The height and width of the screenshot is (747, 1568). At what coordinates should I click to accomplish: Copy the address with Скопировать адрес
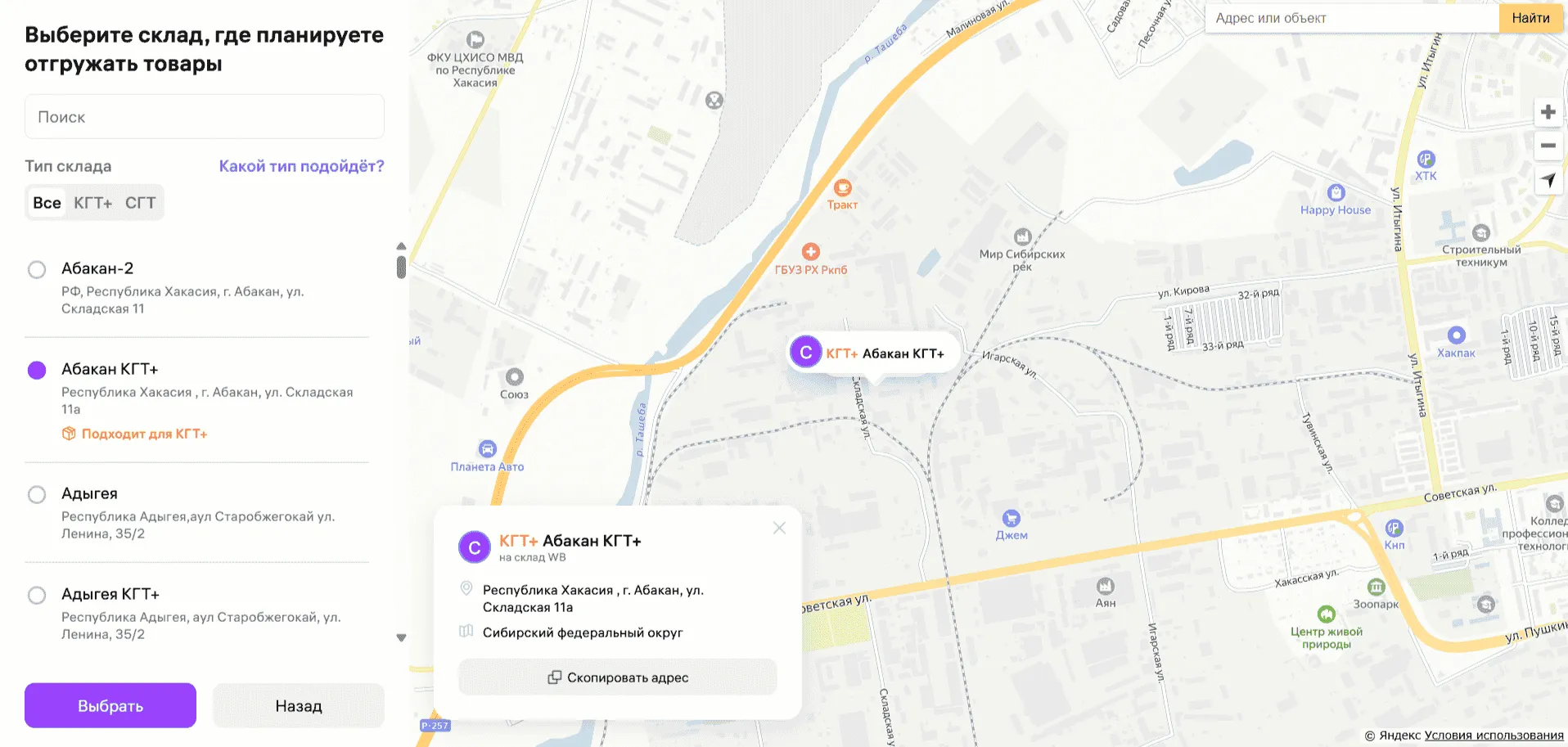[618, 677]
